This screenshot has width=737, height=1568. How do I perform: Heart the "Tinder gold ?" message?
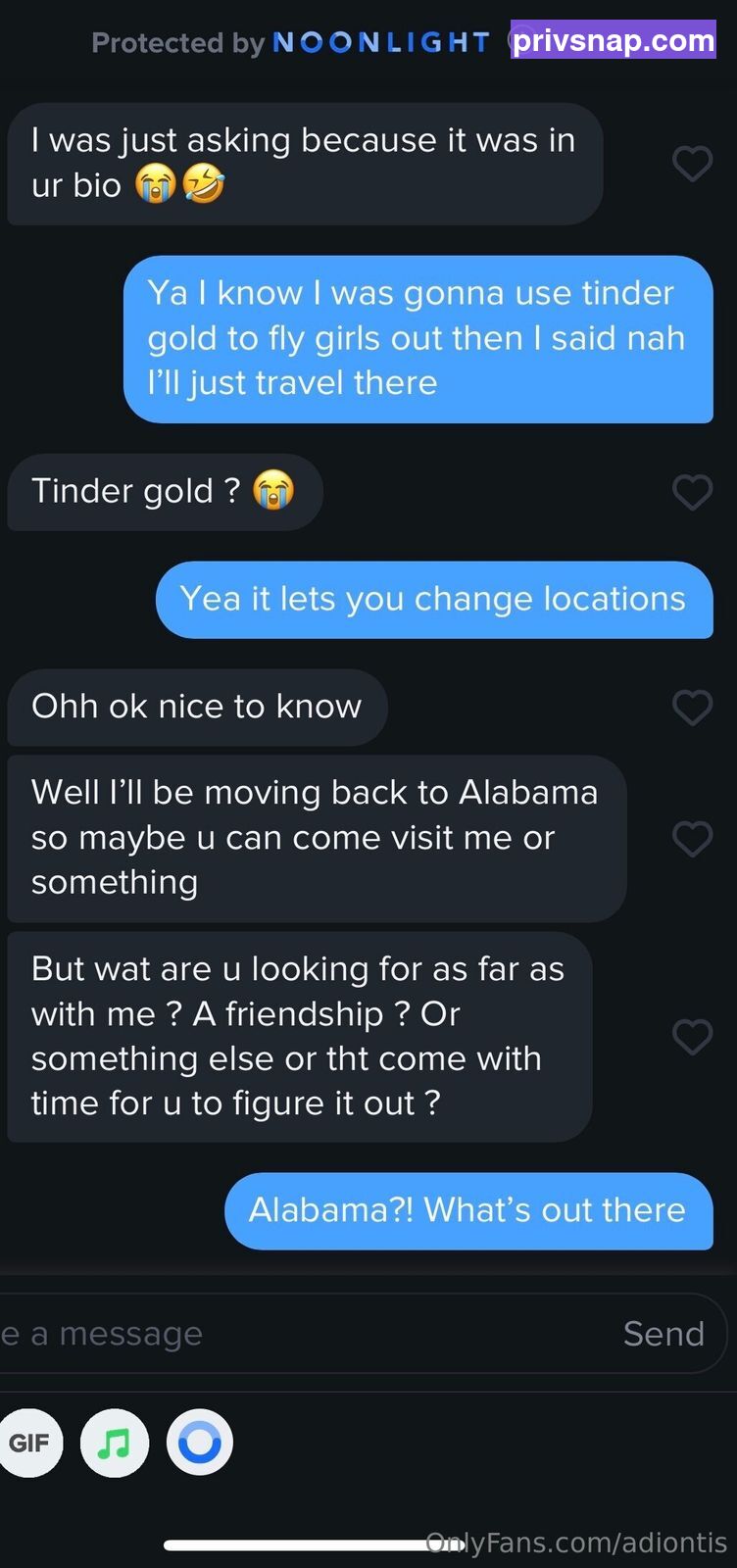[x=692, y=492]
